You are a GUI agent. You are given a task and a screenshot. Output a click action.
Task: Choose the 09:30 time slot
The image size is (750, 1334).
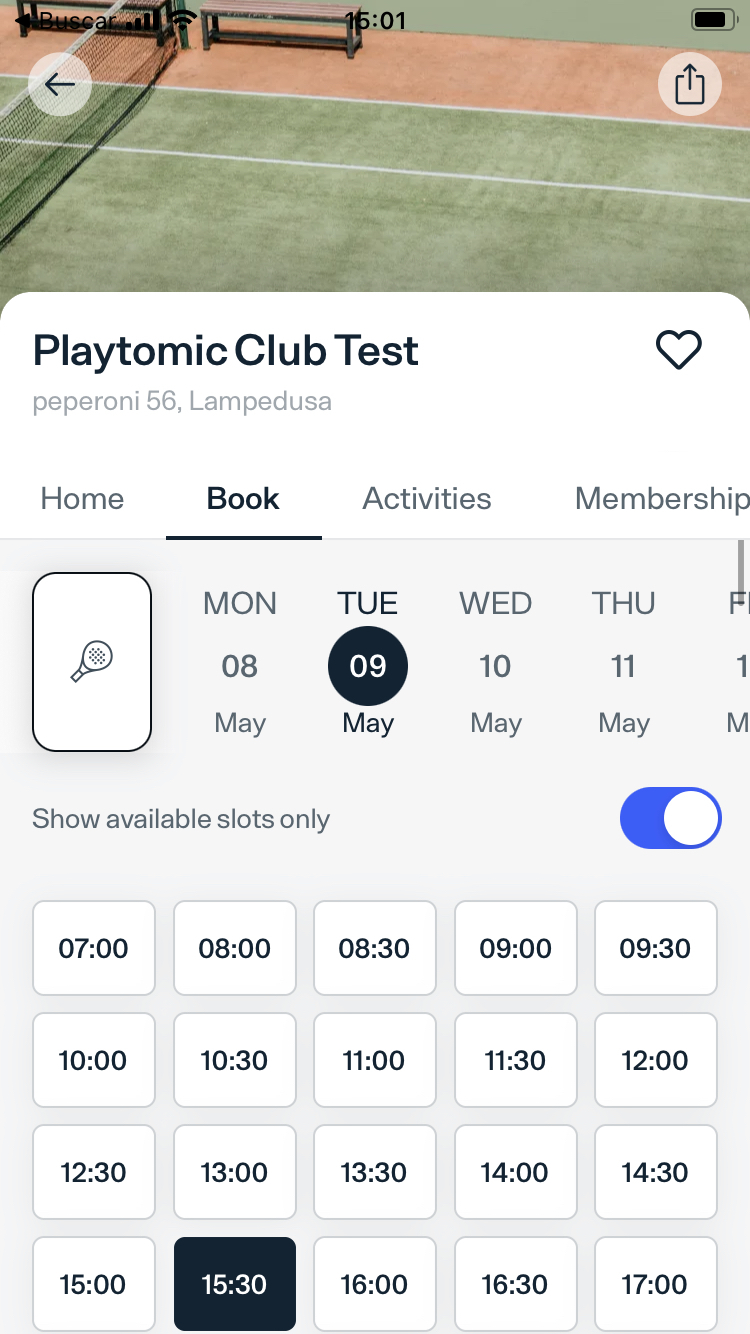point(656,948)
